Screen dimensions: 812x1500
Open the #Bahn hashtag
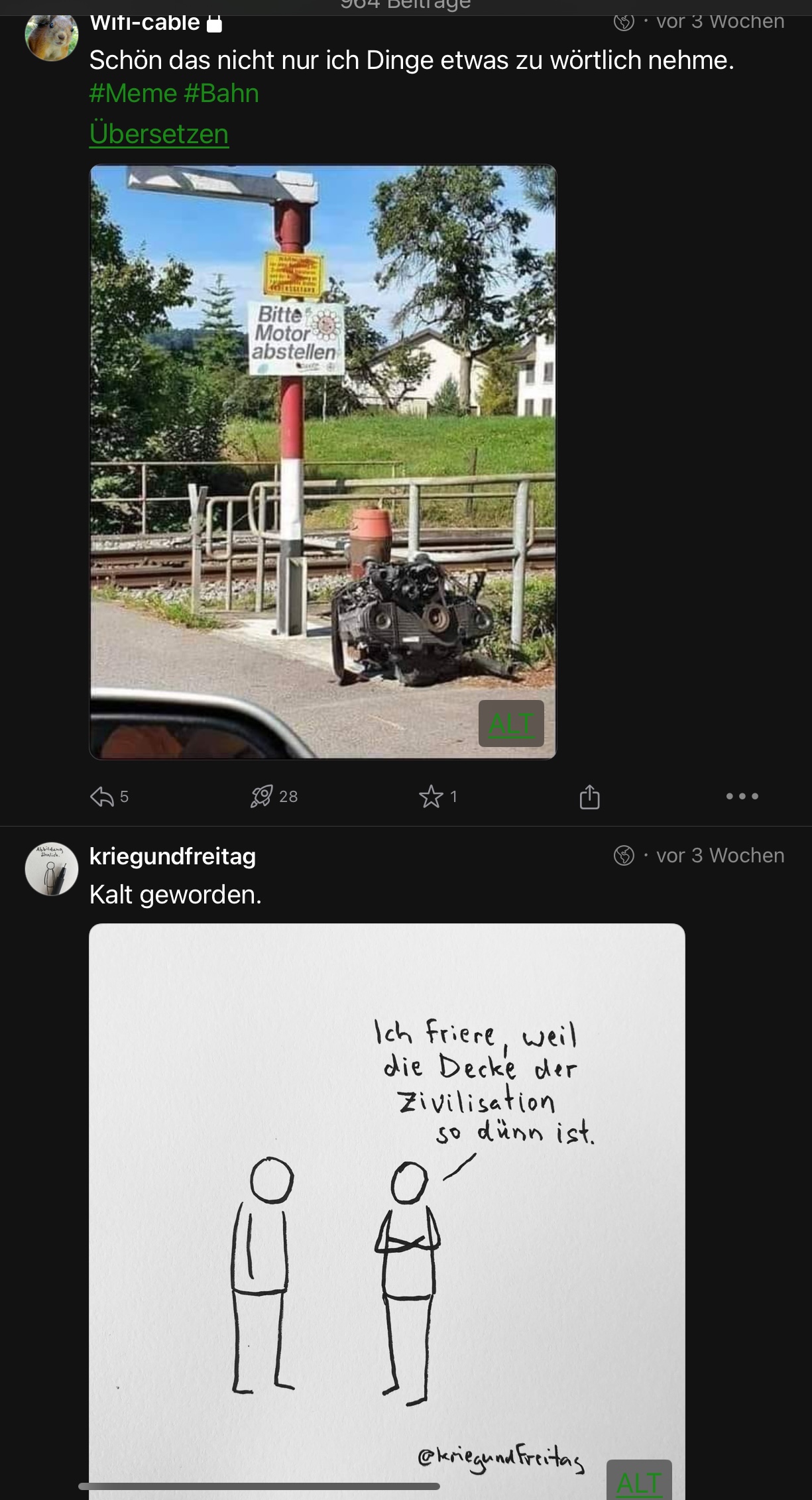pyautogui.click(x=221, y=93)
